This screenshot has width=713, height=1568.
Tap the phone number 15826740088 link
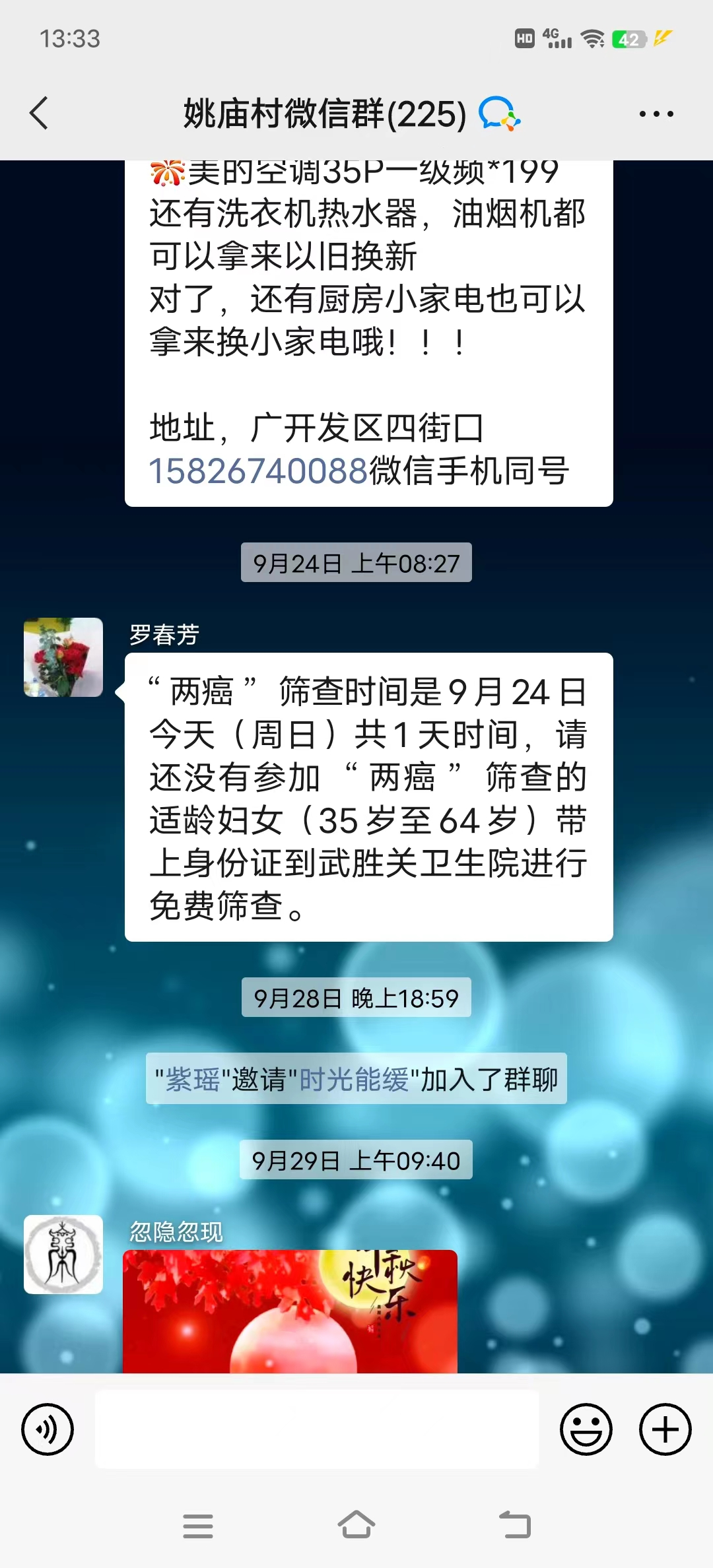(258, 471)
